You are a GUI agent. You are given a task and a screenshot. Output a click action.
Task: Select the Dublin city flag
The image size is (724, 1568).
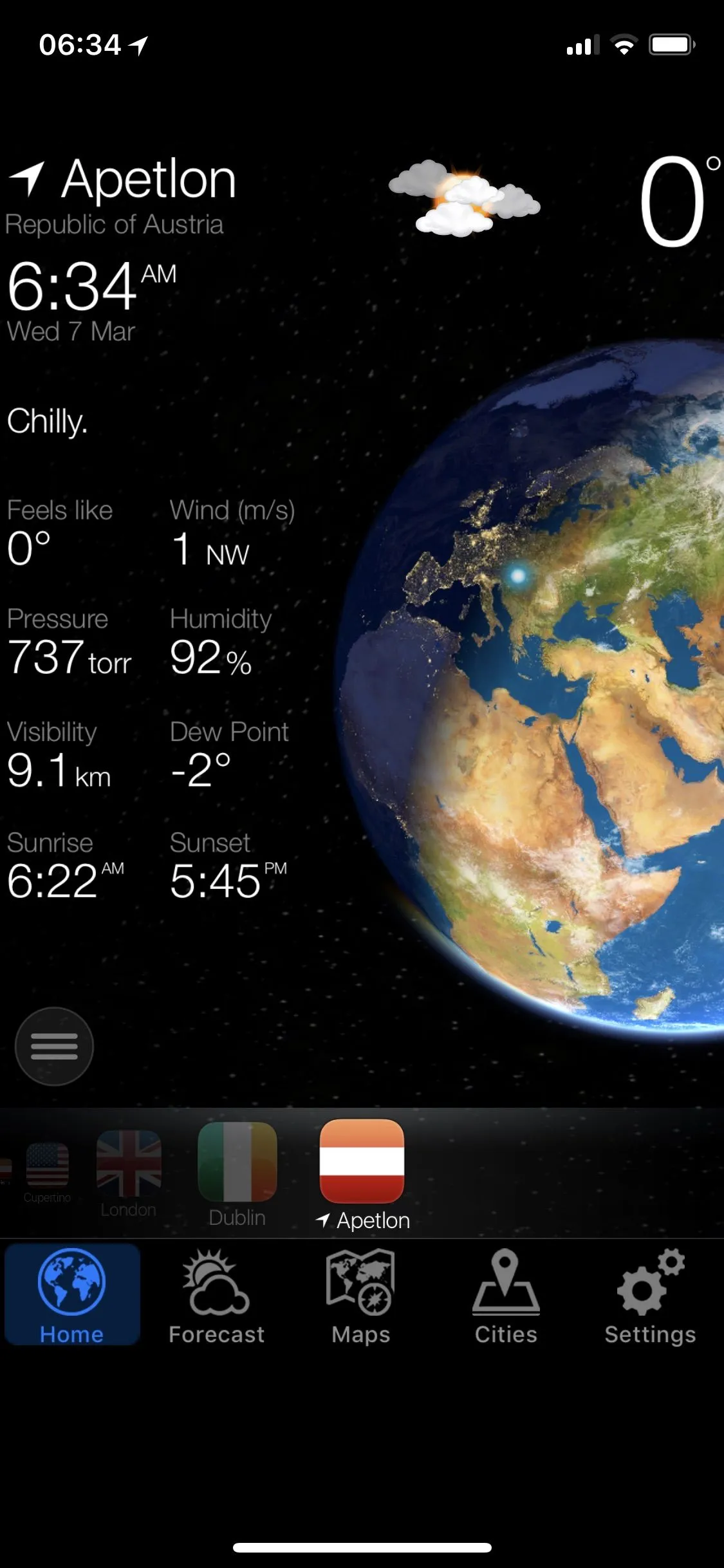237,1162
